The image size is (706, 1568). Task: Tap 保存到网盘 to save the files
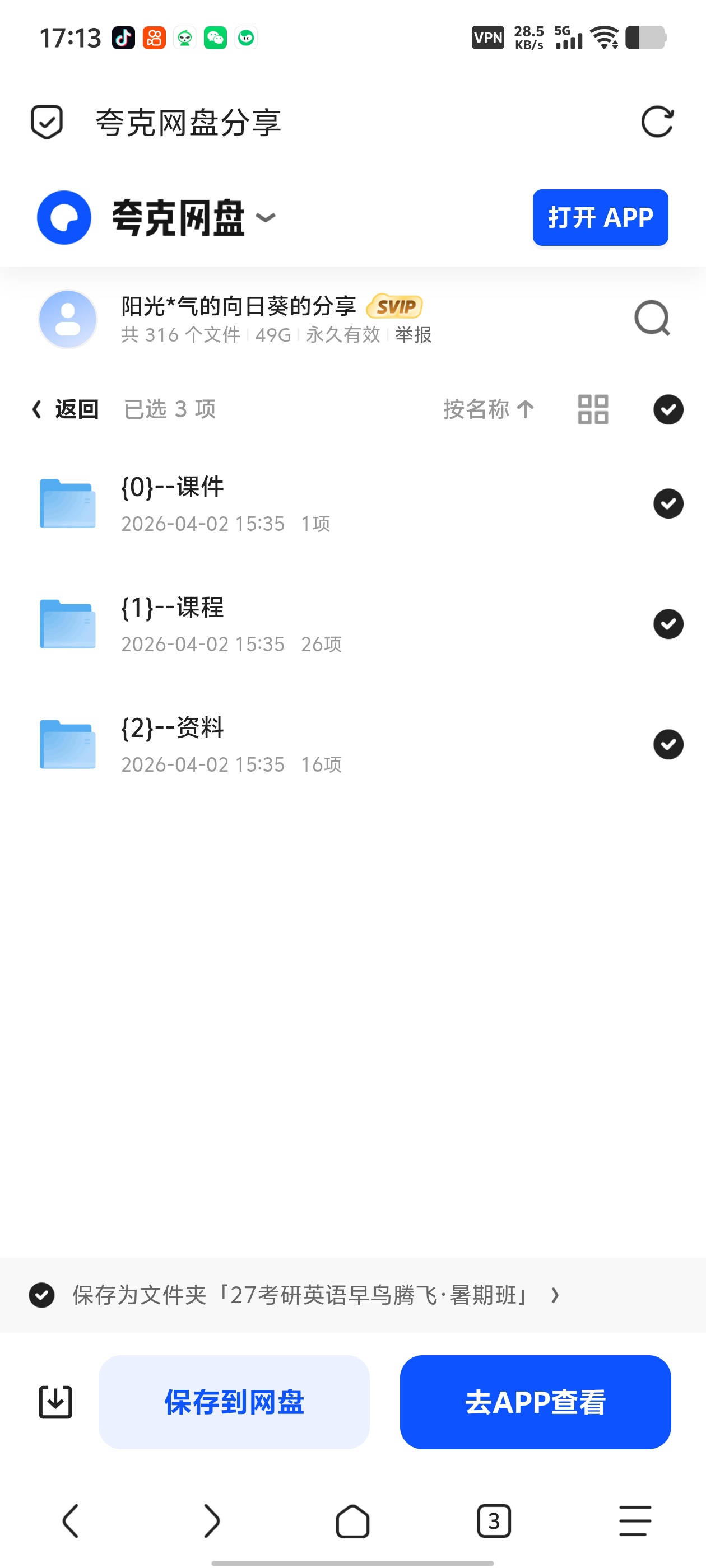point(234,1402)
